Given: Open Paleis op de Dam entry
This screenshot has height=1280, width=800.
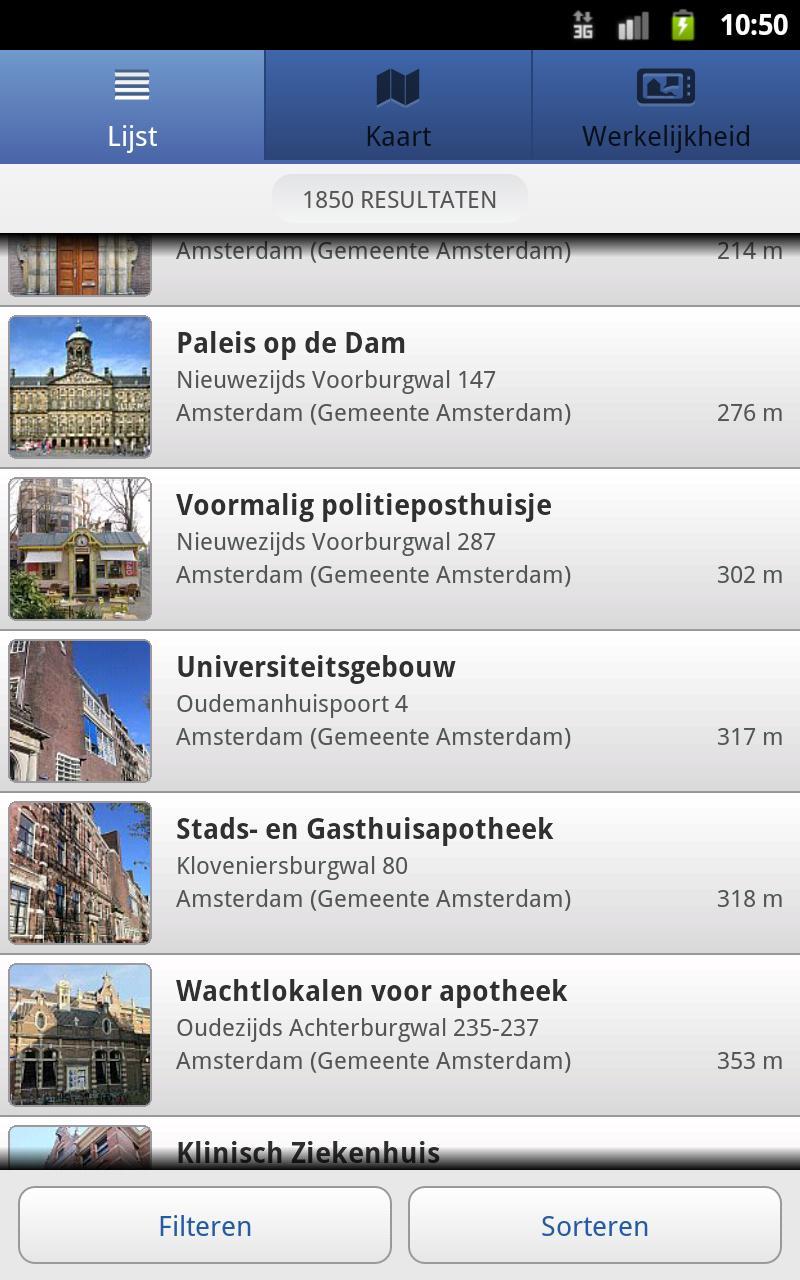Looking at the screenshot, I should (x=400, y=387).
